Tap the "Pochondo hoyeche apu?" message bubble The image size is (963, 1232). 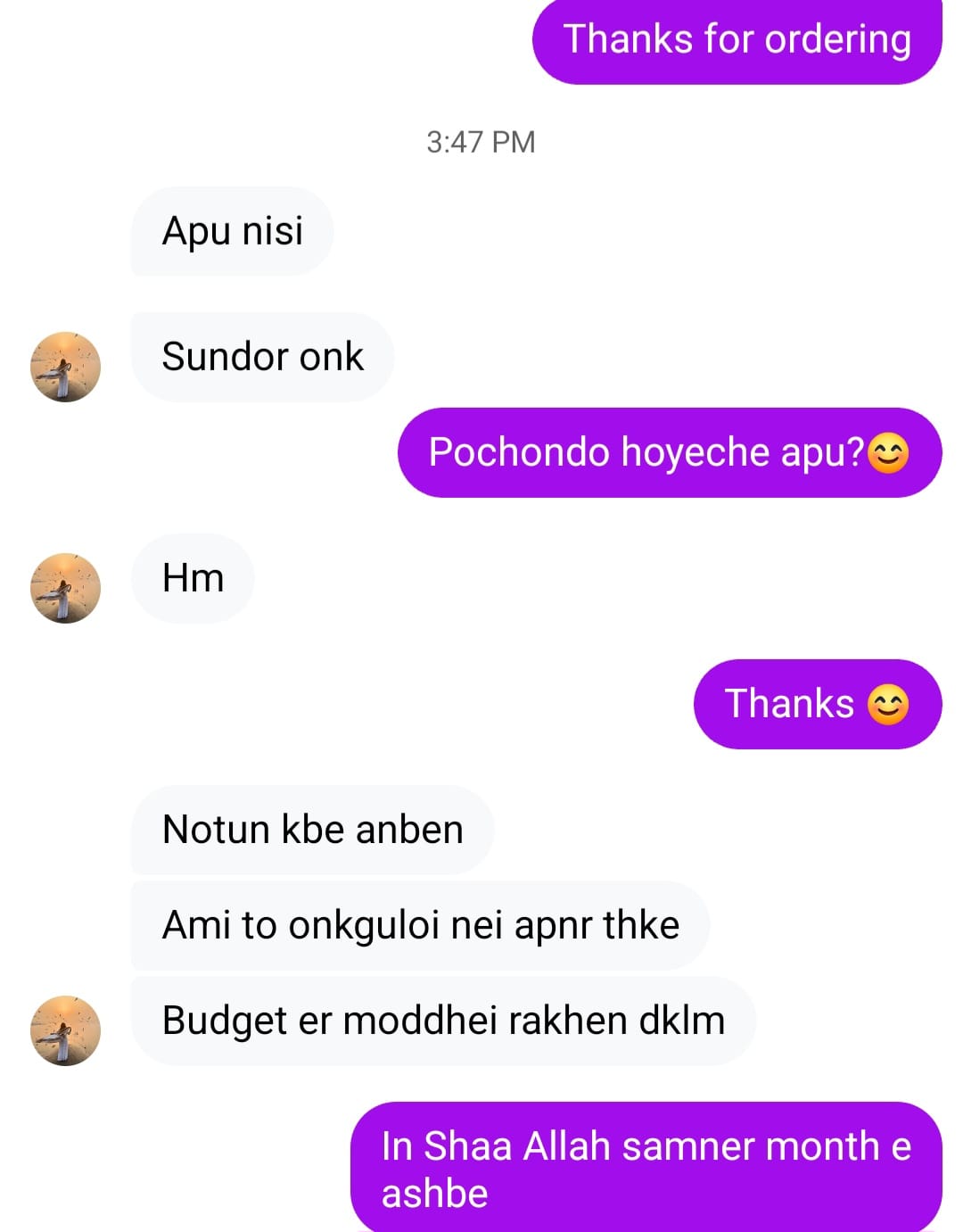[669, 452]
